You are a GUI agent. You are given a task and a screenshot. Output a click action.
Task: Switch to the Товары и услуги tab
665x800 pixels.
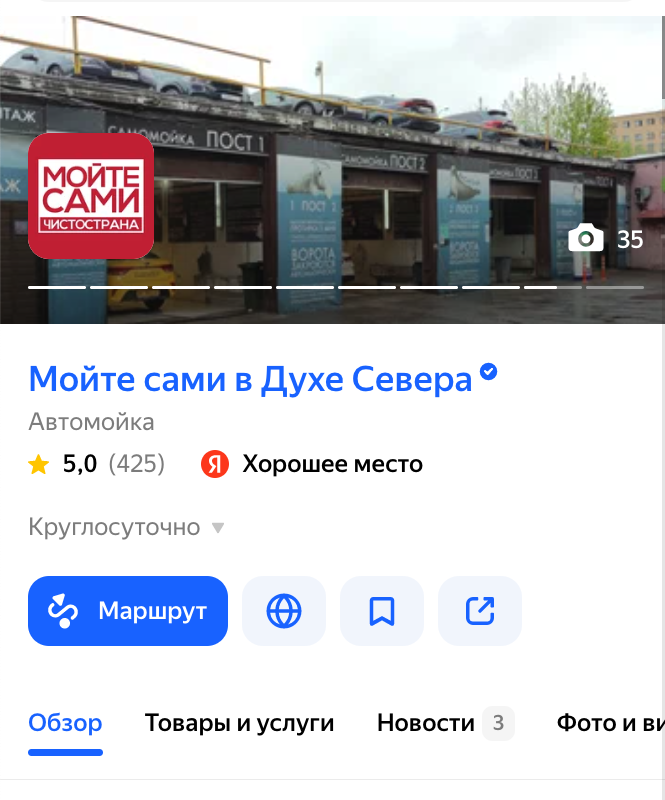point(239,723)
